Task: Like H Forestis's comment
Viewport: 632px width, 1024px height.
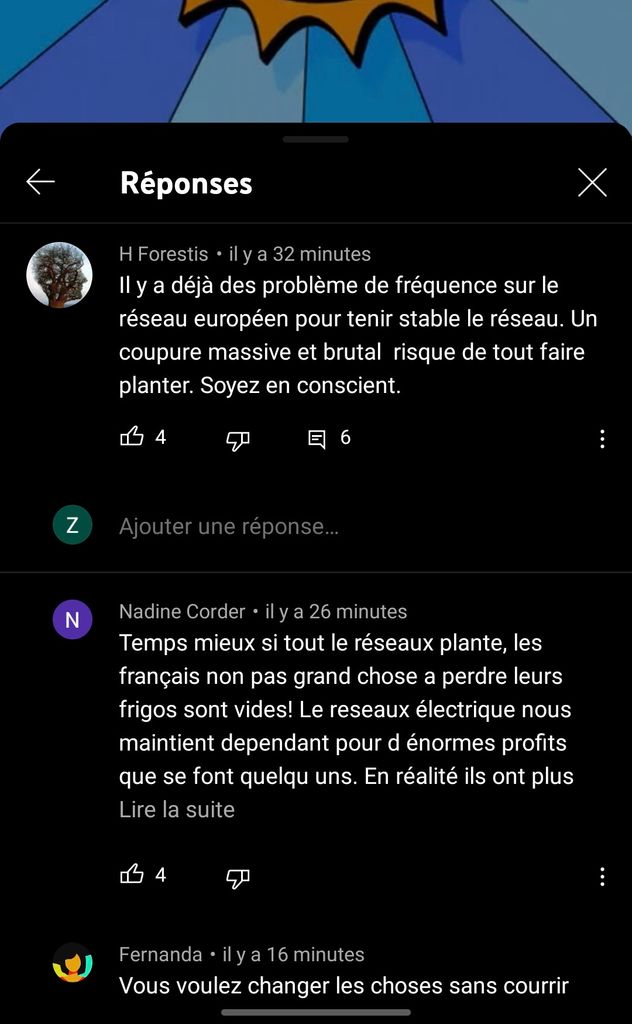Action: tap(132, 437)
